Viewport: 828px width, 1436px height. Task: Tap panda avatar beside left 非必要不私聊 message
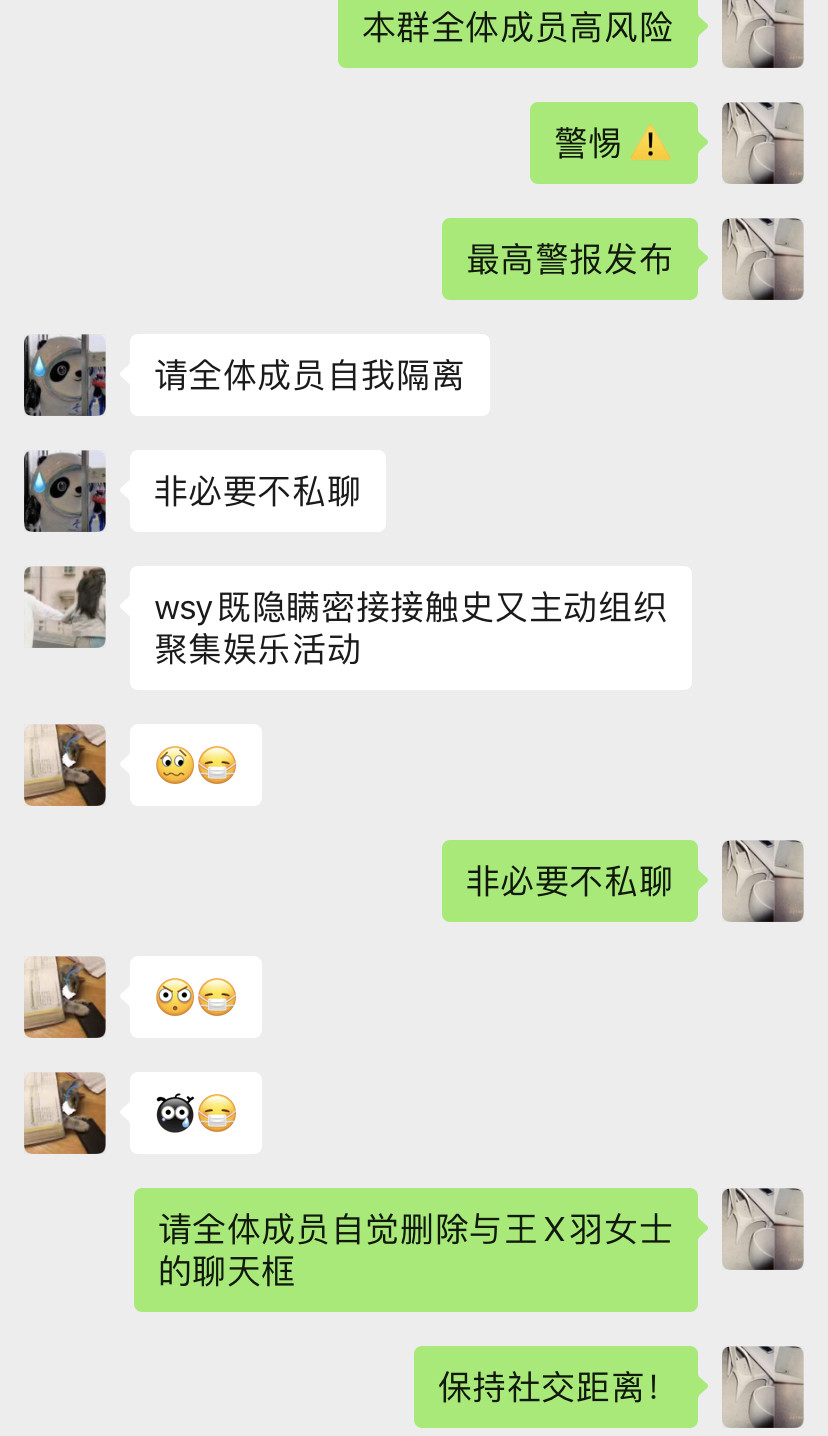65,491
